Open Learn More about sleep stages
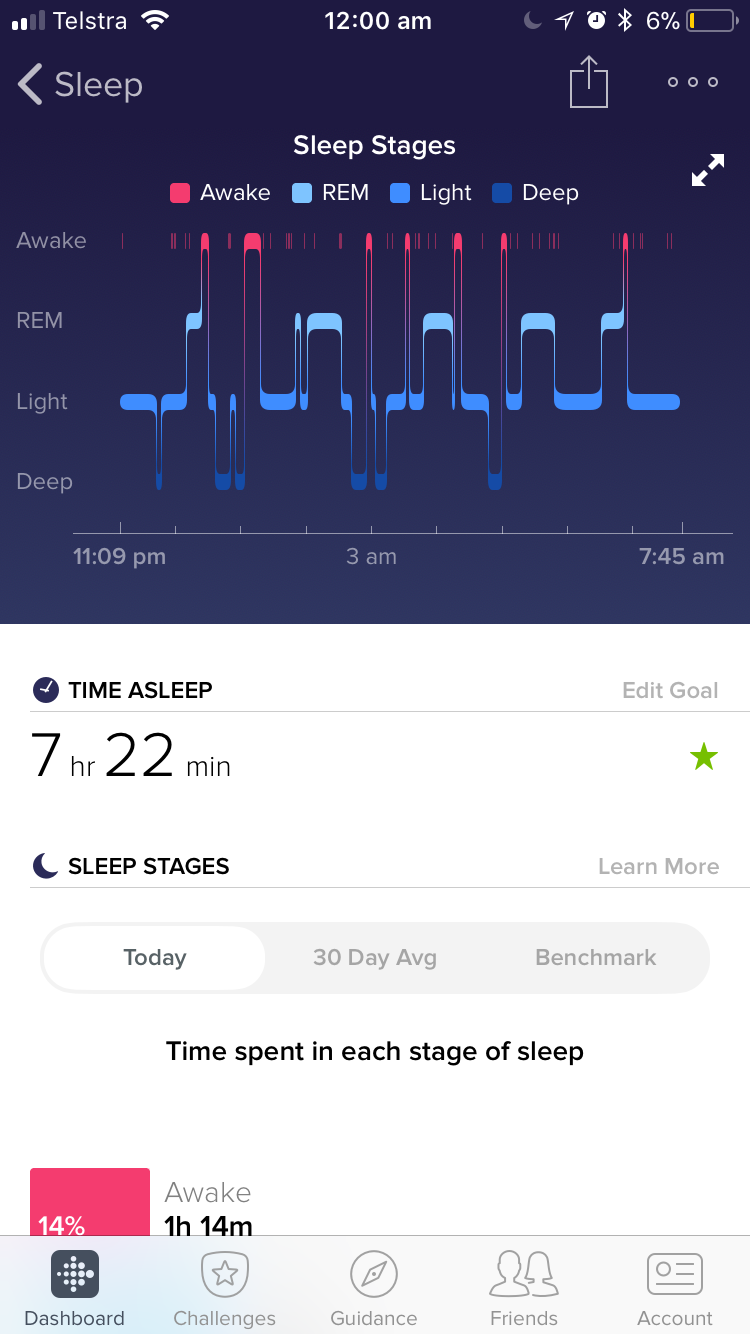 click(658, 866)
